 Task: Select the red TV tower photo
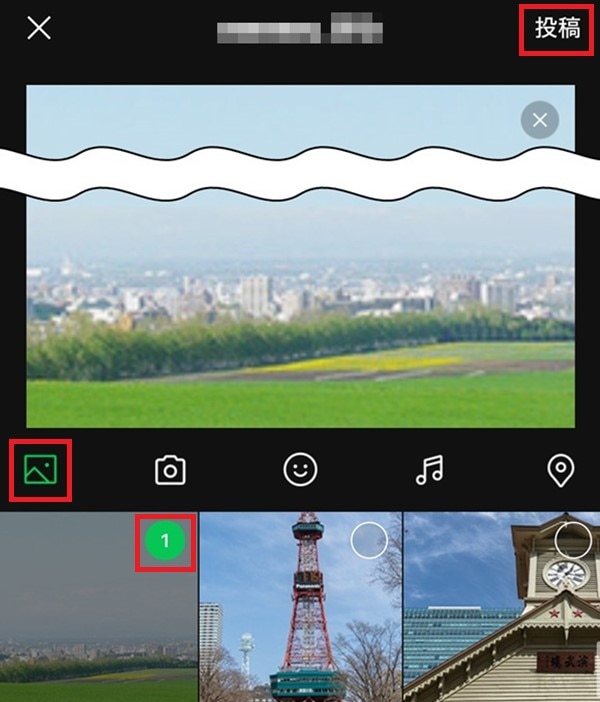pyautogui.click(x=368, y=541)
